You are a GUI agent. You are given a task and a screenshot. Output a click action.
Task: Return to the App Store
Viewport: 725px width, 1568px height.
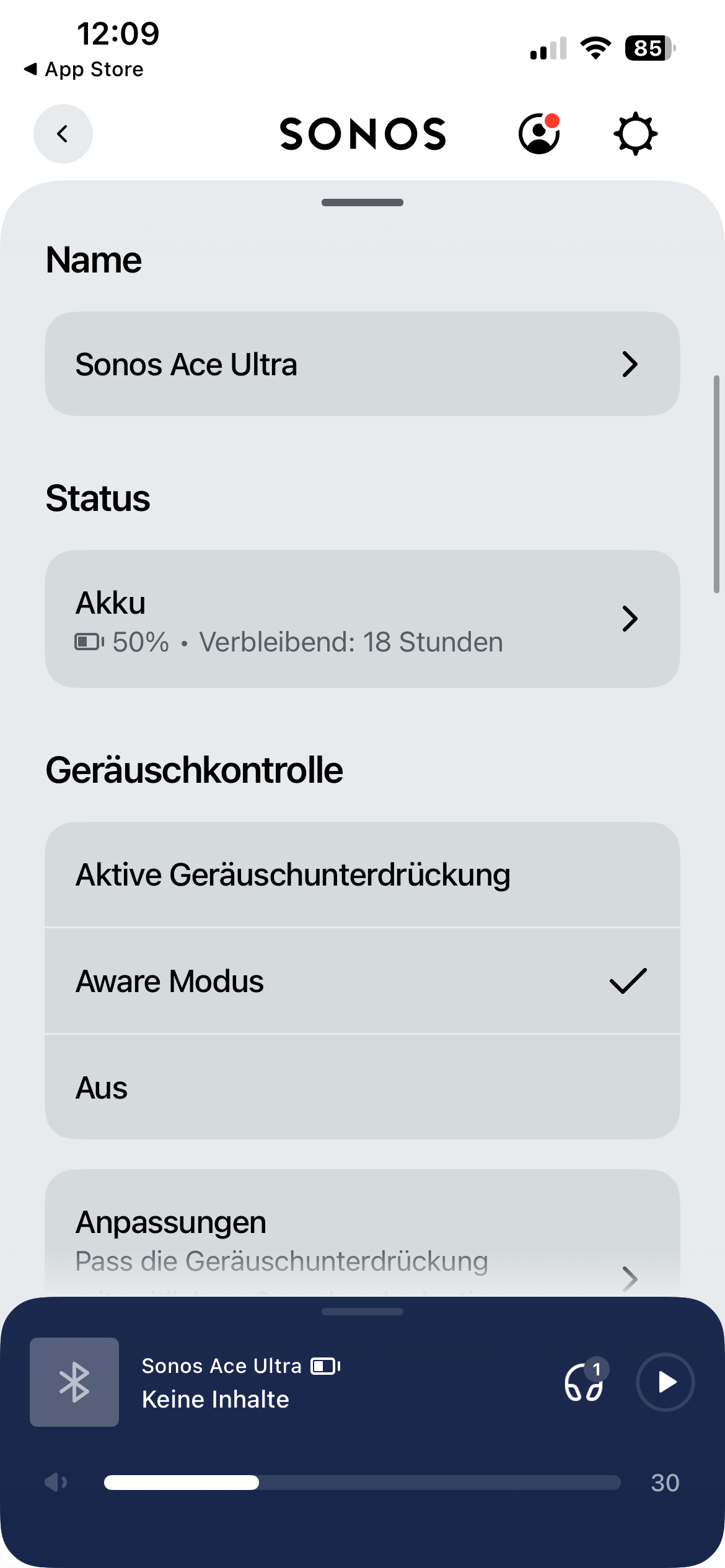coord(84,69)
